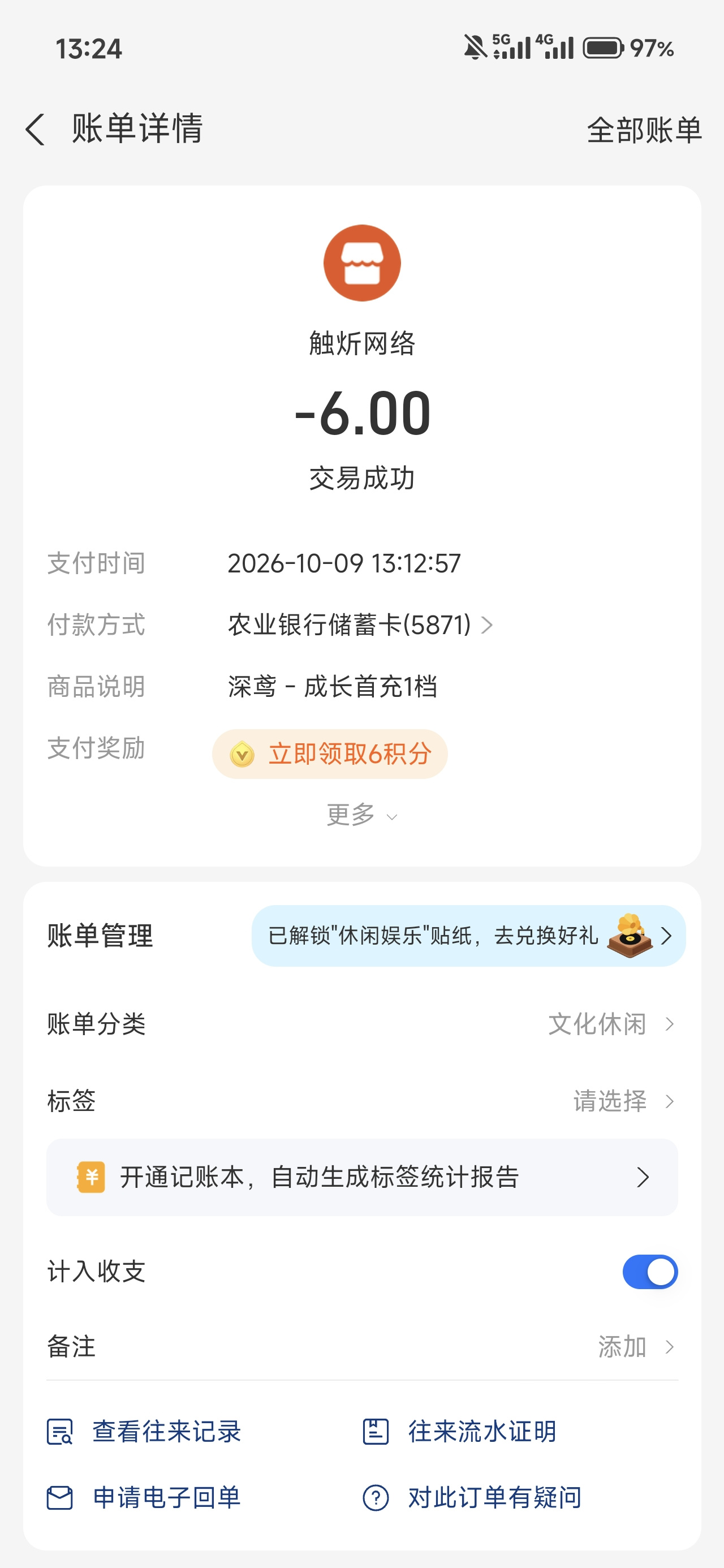The height and width of the screenshot is (1568, 724).
Task: Change 账单分类 from 文化休闲
Action: click(361, 1024)
